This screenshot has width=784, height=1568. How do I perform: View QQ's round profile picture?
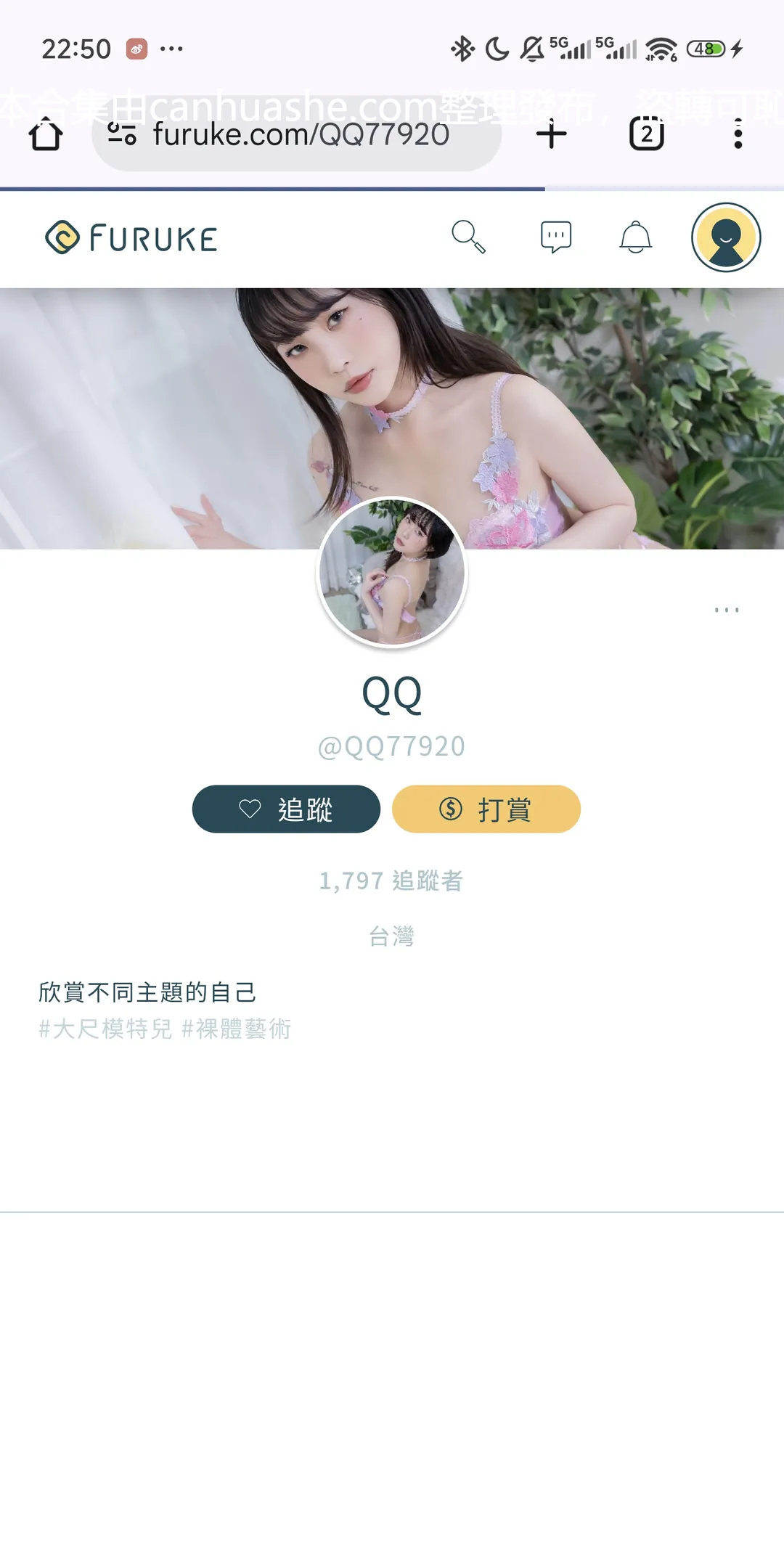(392, 573)
